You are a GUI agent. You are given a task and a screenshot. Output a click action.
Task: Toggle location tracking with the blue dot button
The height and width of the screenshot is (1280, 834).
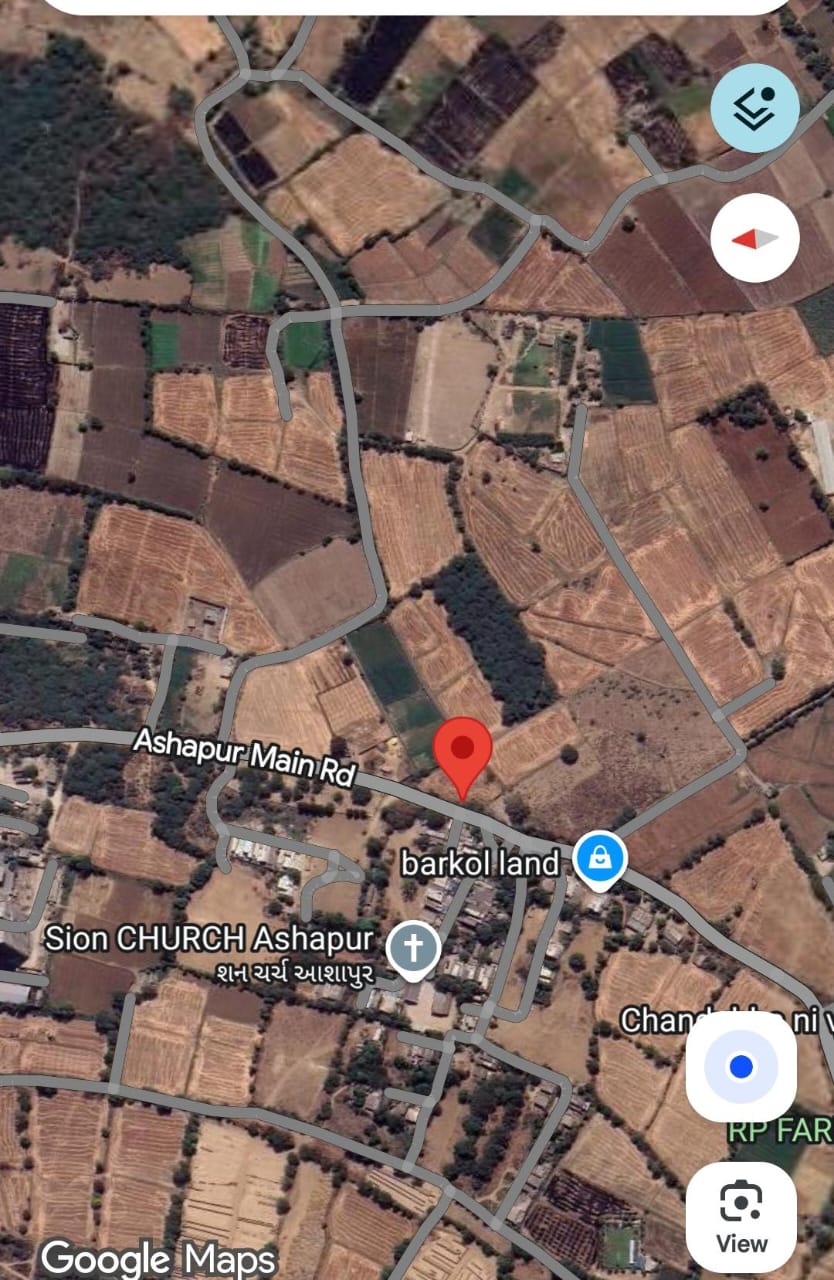click(740, 1067)
